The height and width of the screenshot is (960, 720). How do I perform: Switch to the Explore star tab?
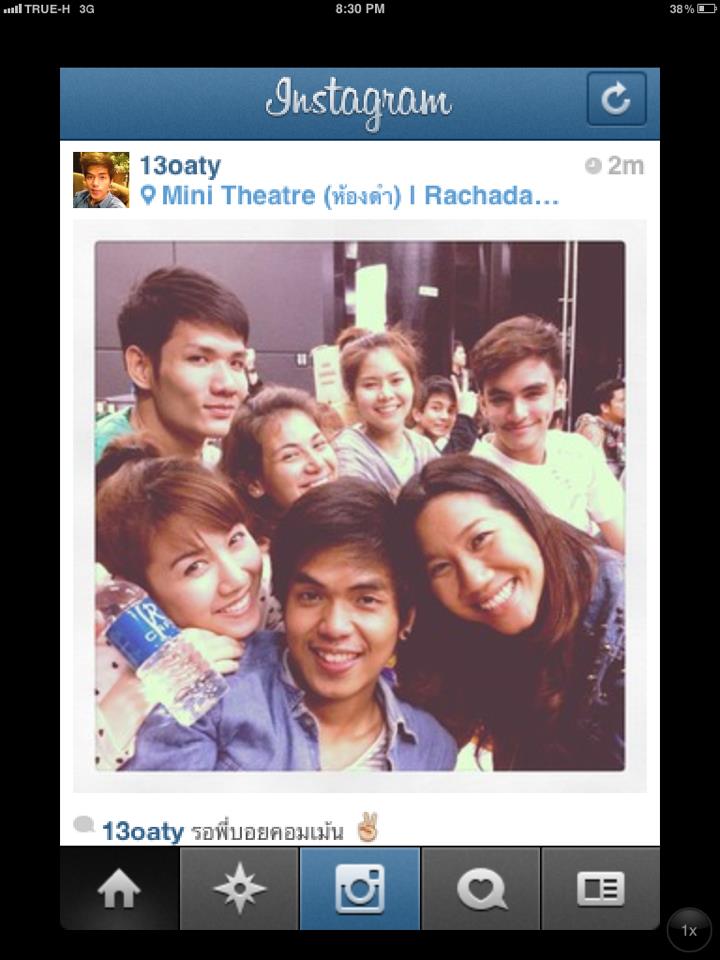click(240, 889)
